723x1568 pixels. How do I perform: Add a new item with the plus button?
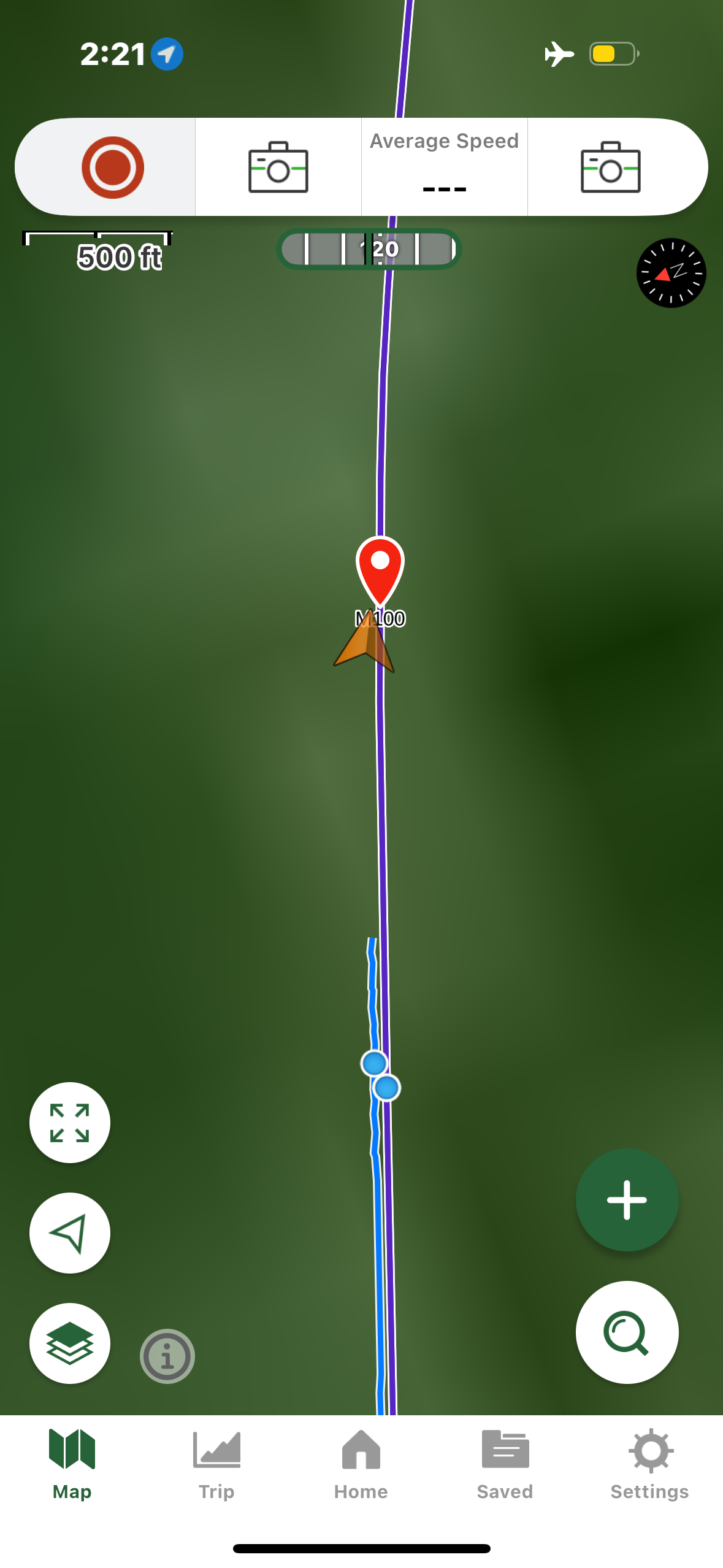[627, 1199]
